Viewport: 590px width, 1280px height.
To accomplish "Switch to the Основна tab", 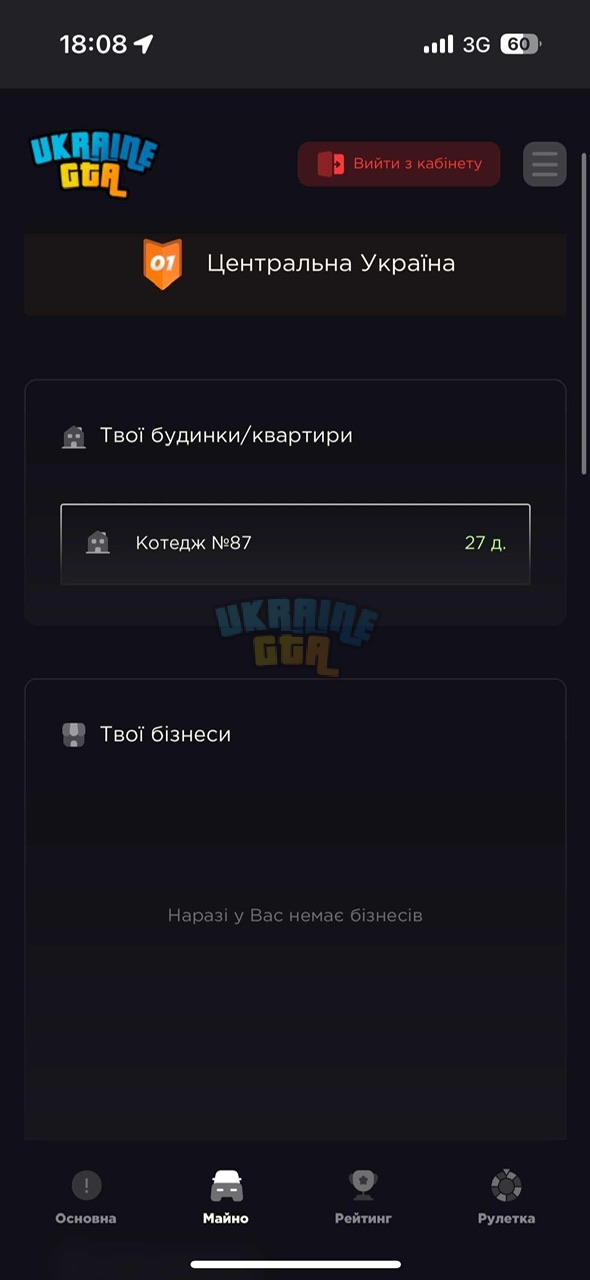I will [x=86, y=1198].
